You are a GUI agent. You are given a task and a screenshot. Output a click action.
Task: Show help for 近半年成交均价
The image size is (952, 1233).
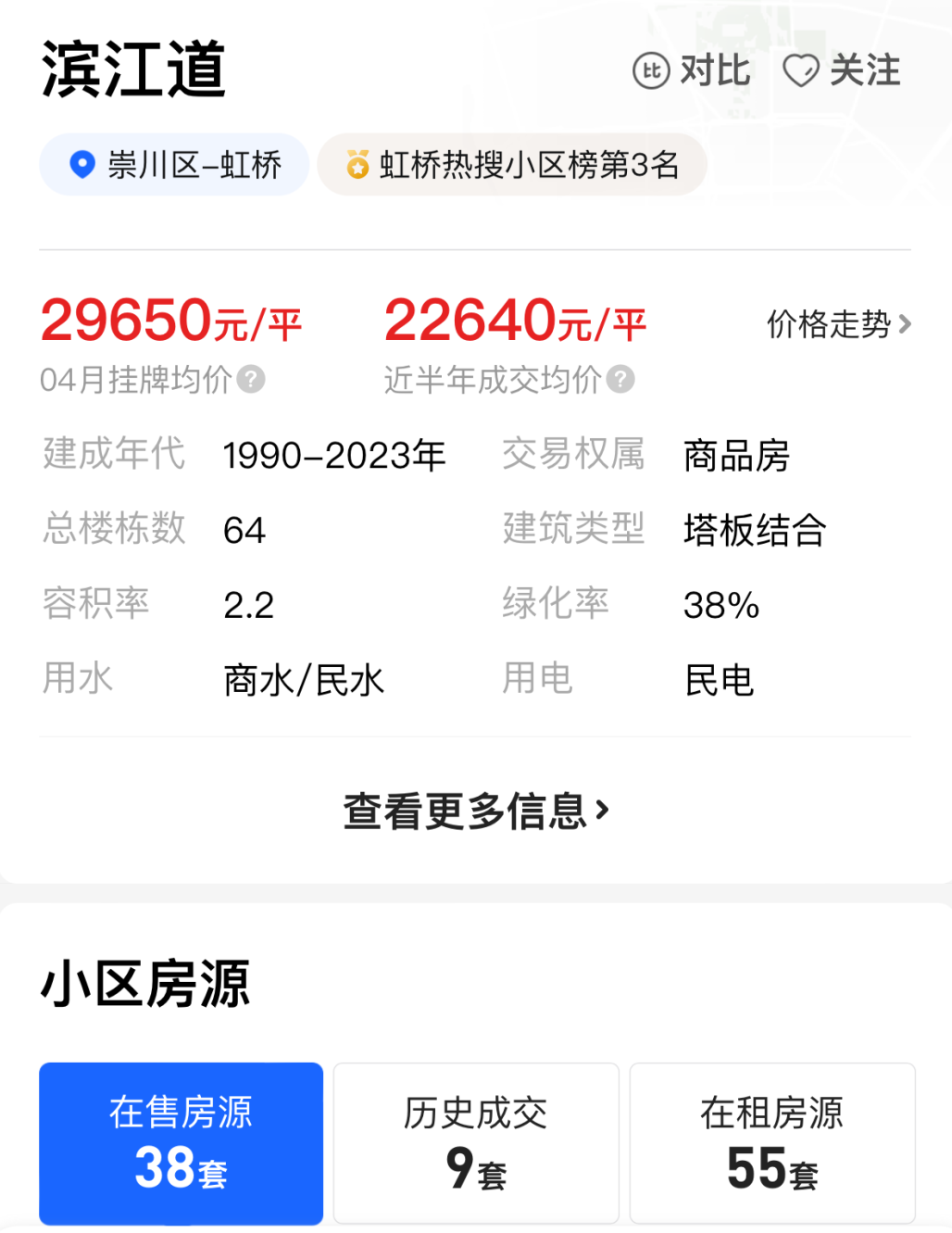(620, 379)
